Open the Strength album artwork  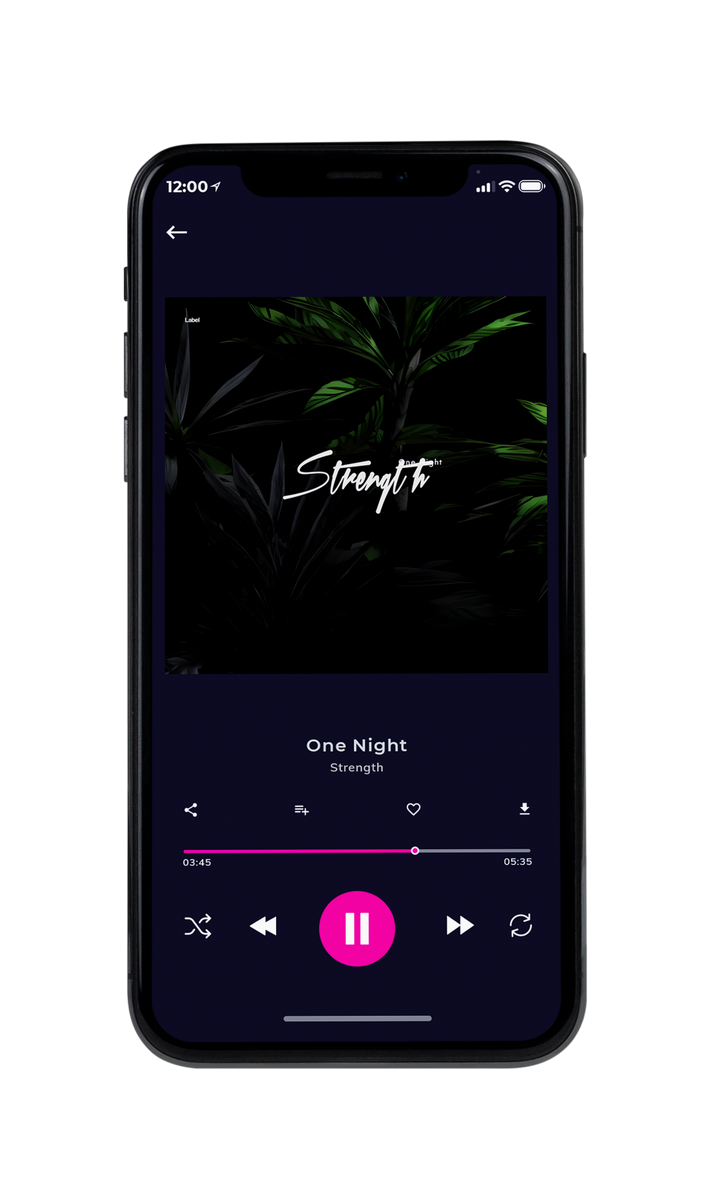pos(356,485)
